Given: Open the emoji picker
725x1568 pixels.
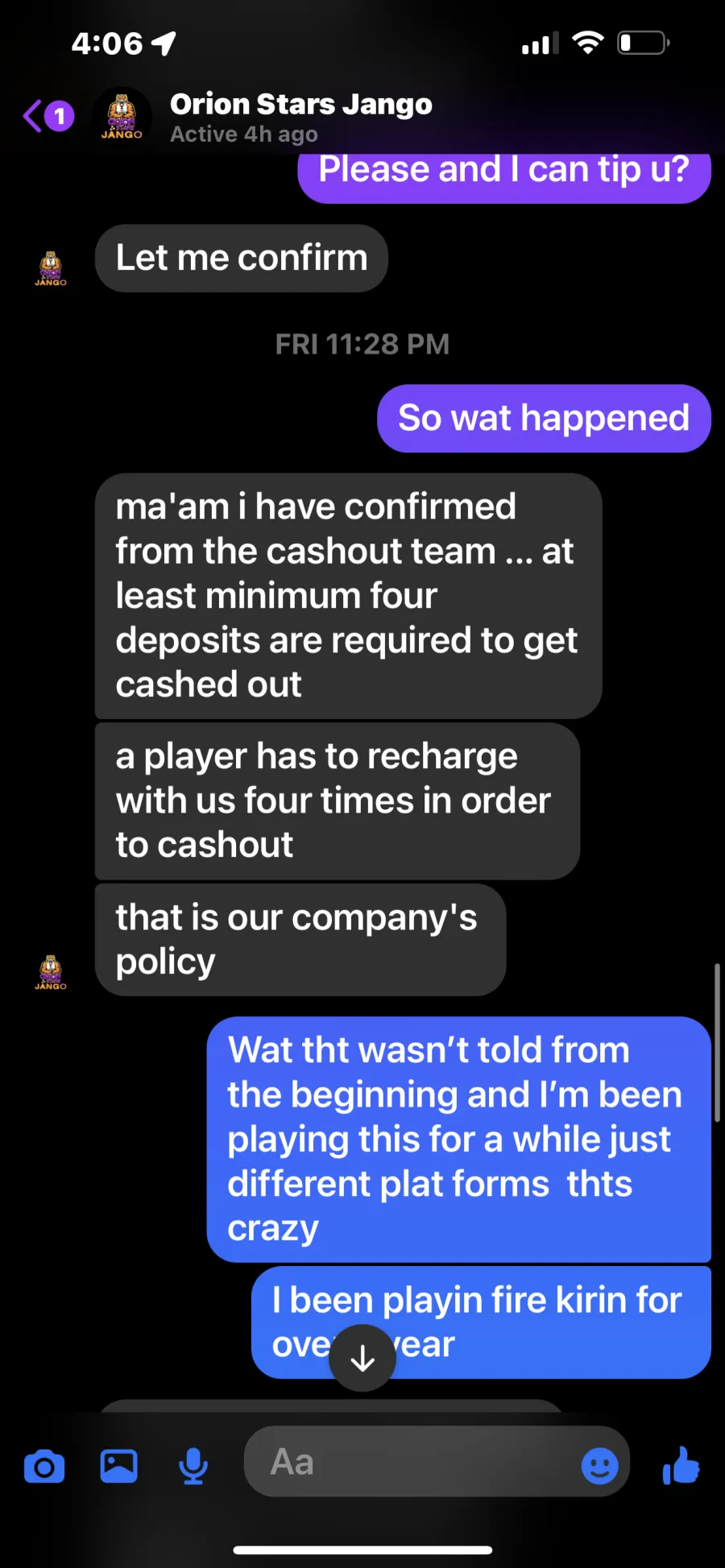Looking at the screenshot, I should point(600,1466).
